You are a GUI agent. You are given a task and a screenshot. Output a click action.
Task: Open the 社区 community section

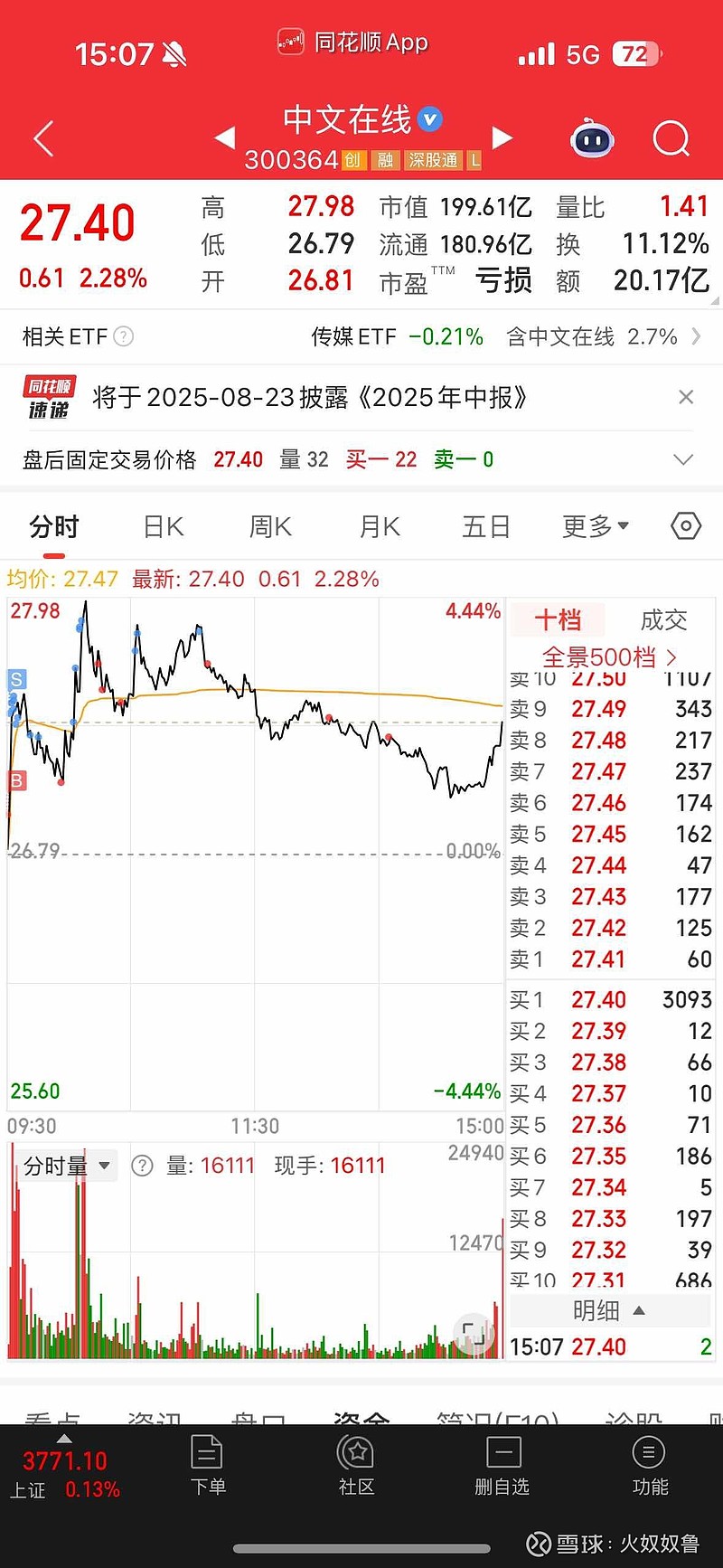(x=356, y=1466)
